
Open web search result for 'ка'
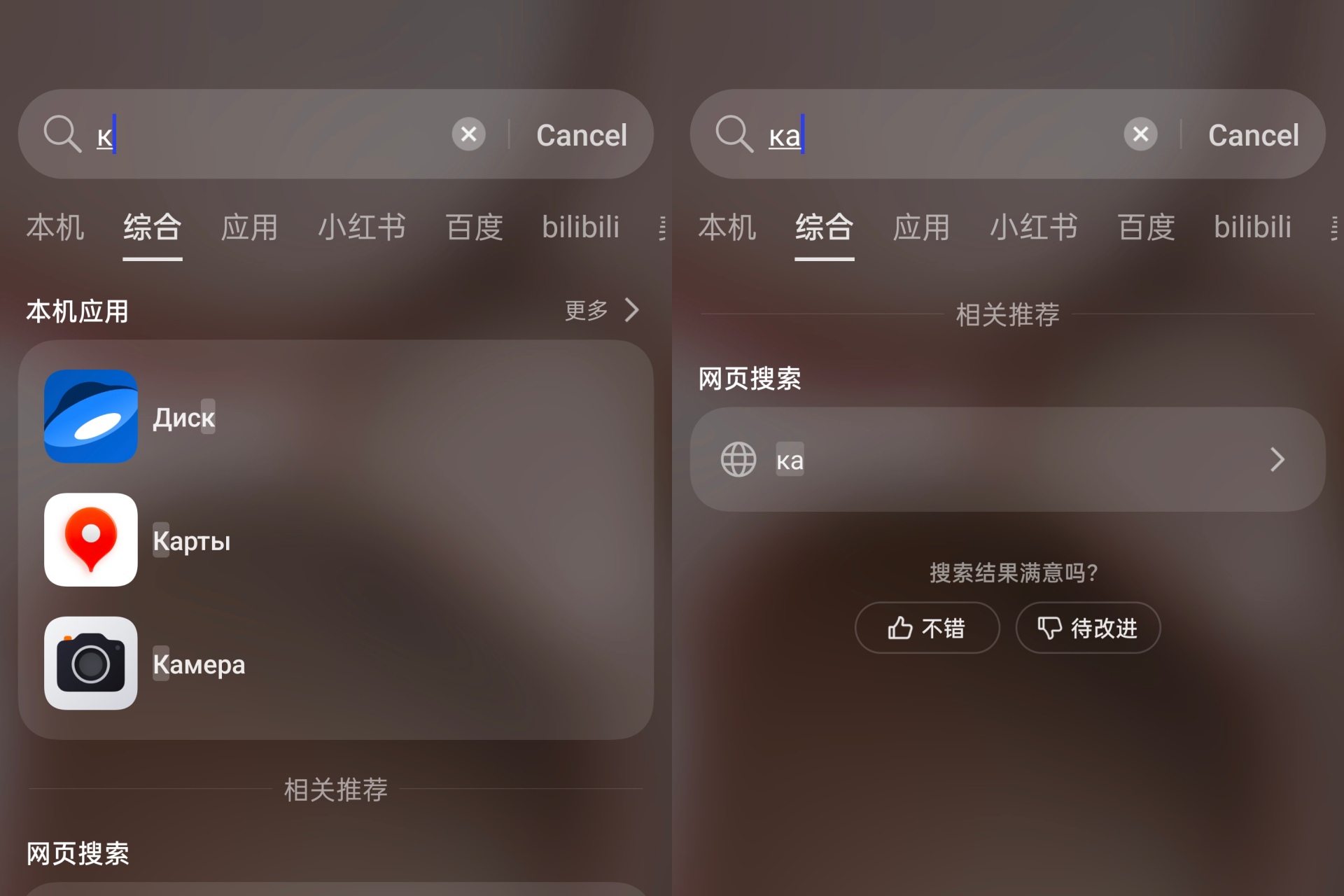[x=1007, y=460]
